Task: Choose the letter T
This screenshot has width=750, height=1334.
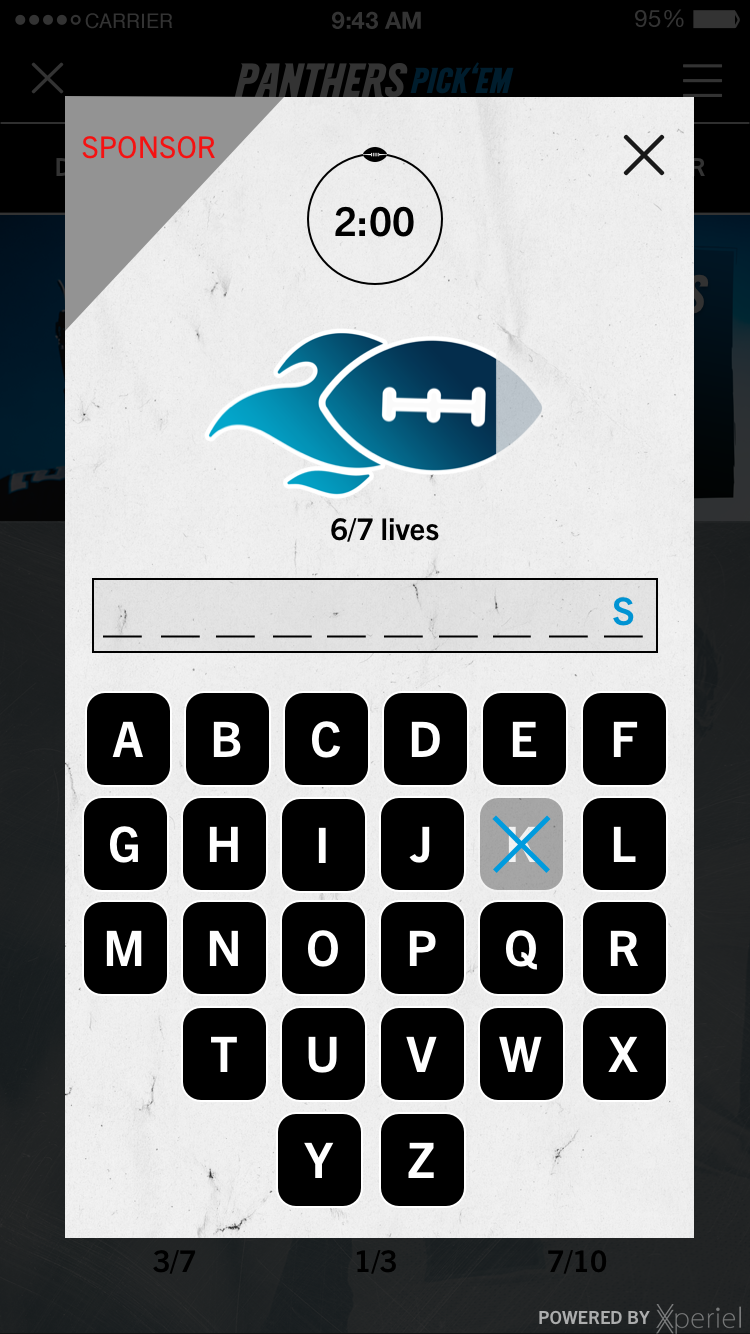Action: (x=225, y=1054)
